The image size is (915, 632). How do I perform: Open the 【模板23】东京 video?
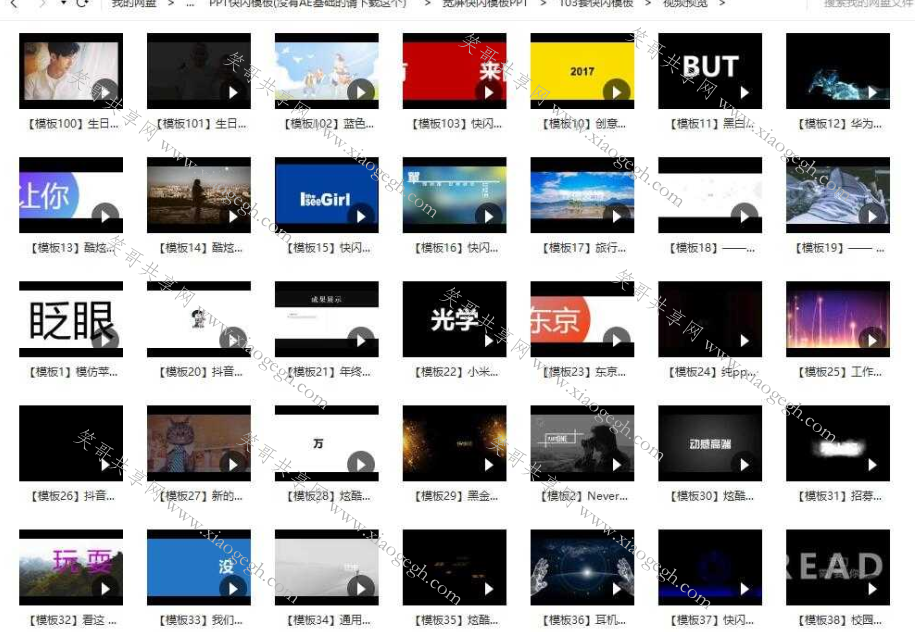pos(582,319)
